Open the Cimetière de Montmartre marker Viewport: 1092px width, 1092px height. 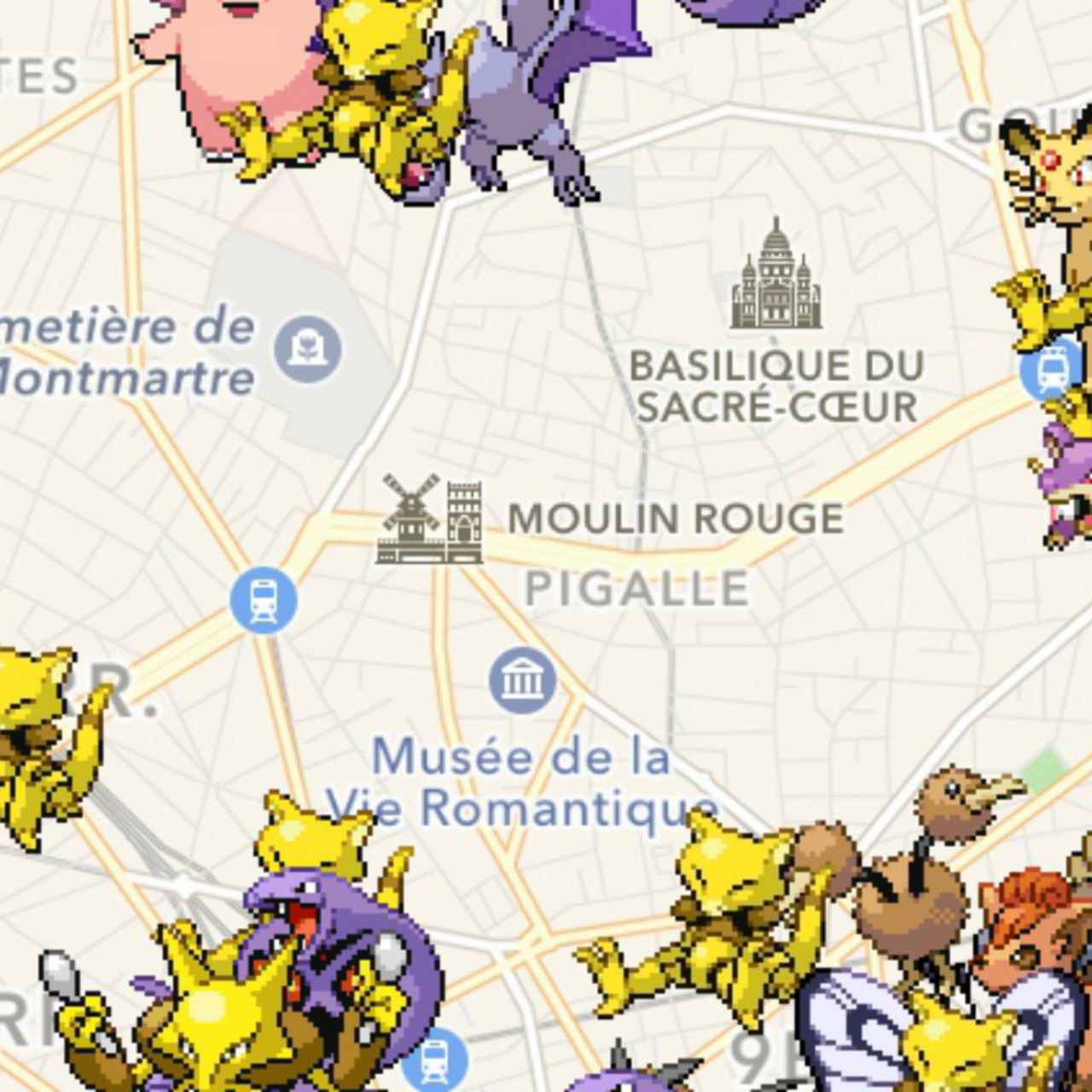click(x=308, y=349)
